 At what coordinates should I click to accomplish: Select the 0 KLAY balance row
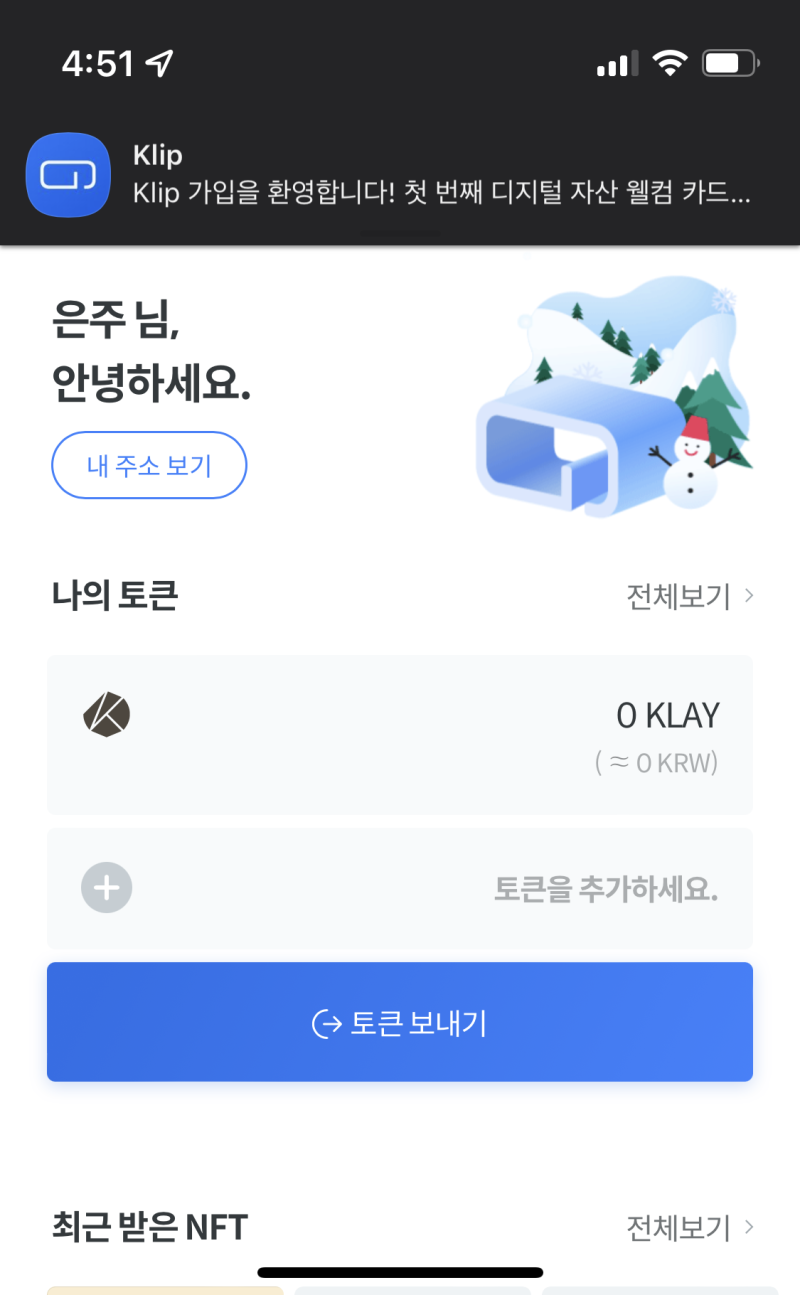(400, 734)
